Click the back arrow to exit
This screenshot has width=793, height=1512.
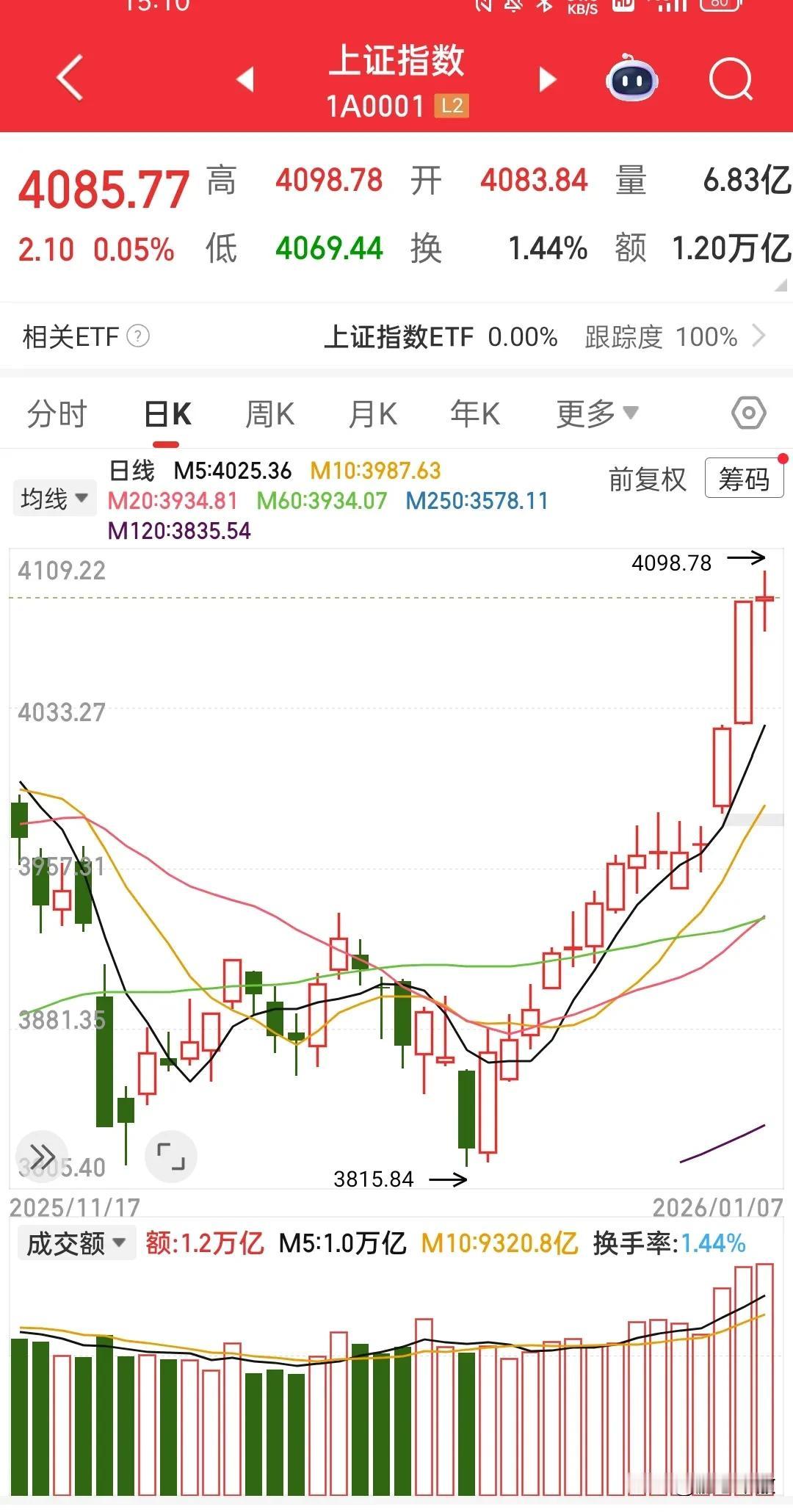click(x=68, y=77)
